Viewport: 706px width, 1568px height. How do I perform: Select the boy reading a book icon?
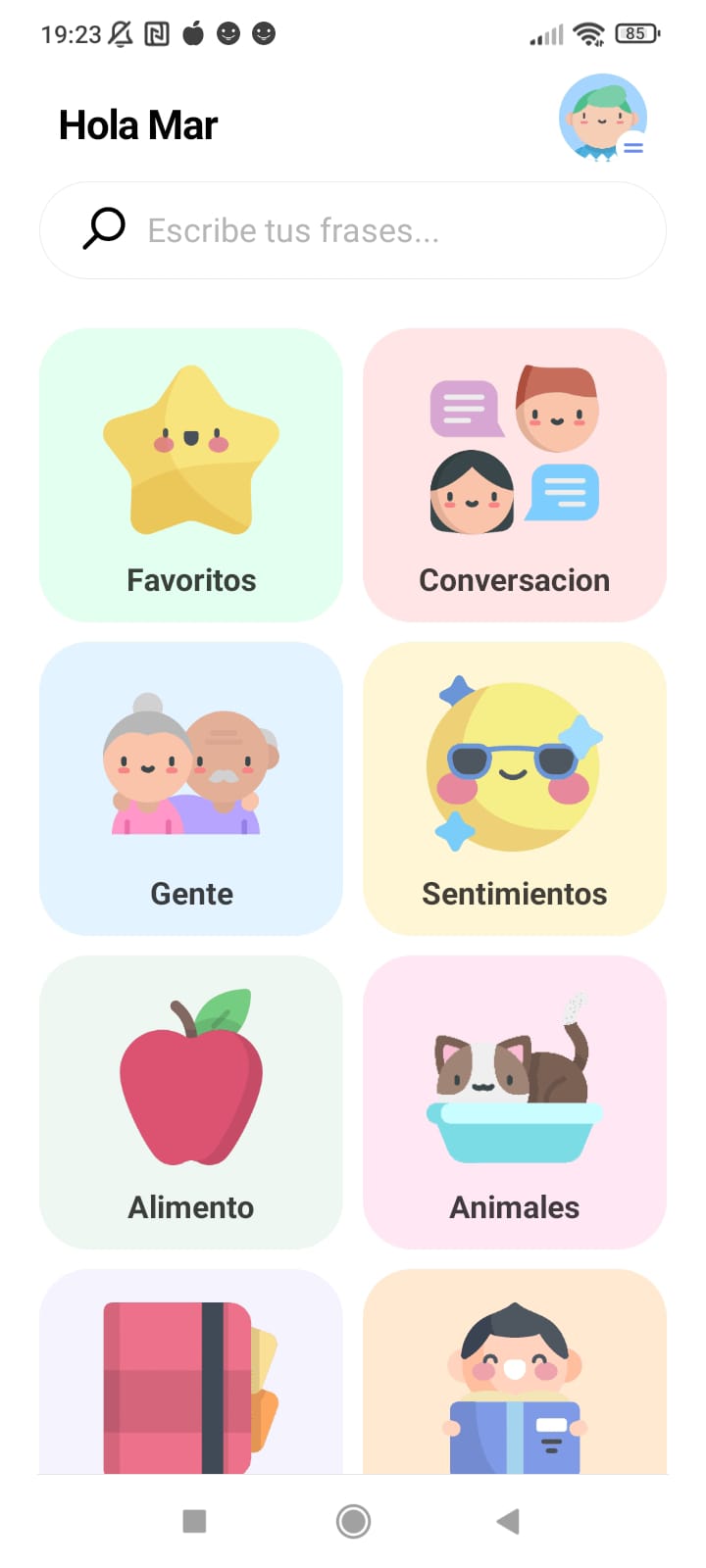[x=514, y=1382]
